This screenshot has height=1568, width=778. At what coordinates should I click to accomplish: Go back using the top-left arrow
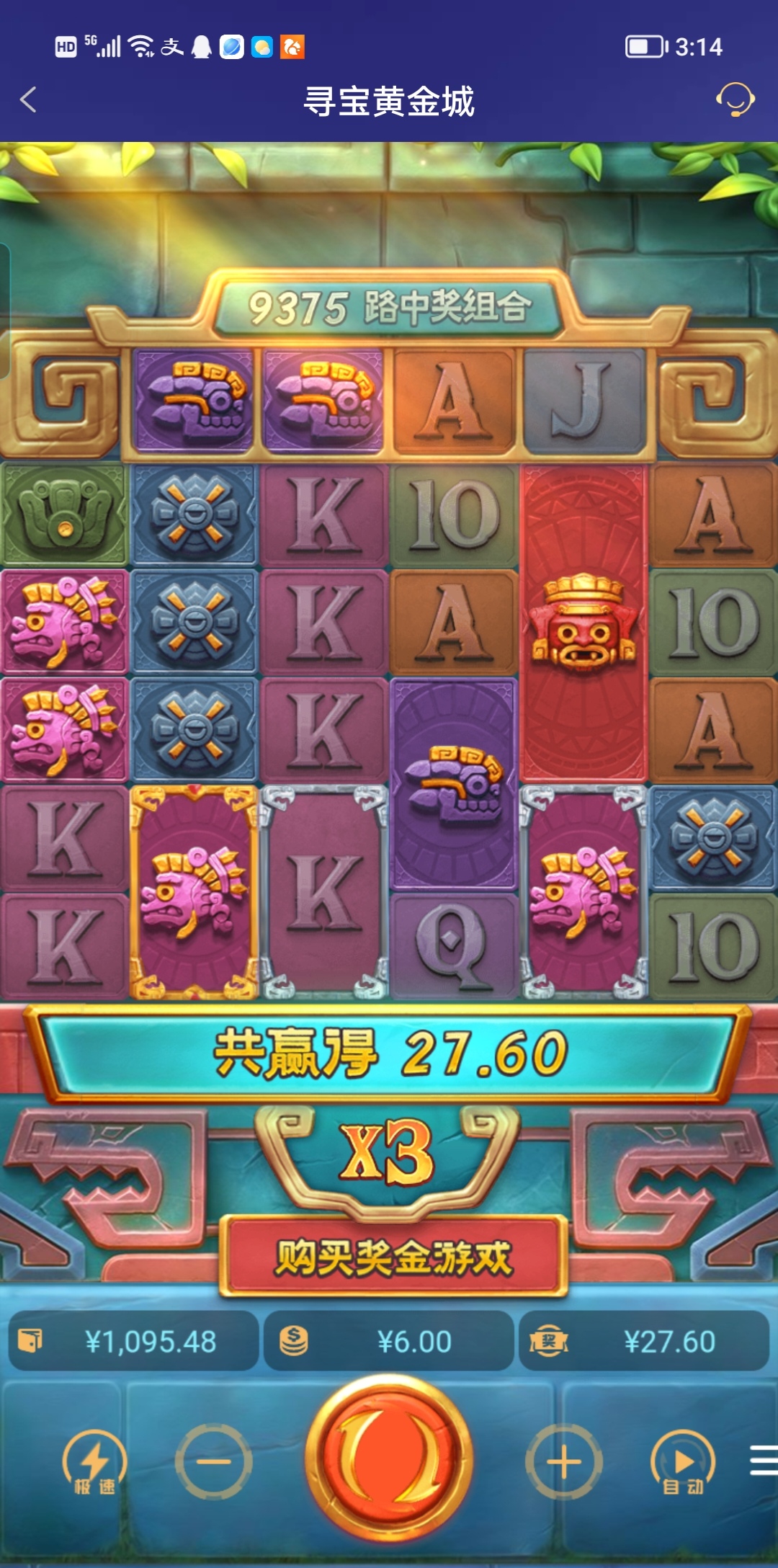(29, 100)
